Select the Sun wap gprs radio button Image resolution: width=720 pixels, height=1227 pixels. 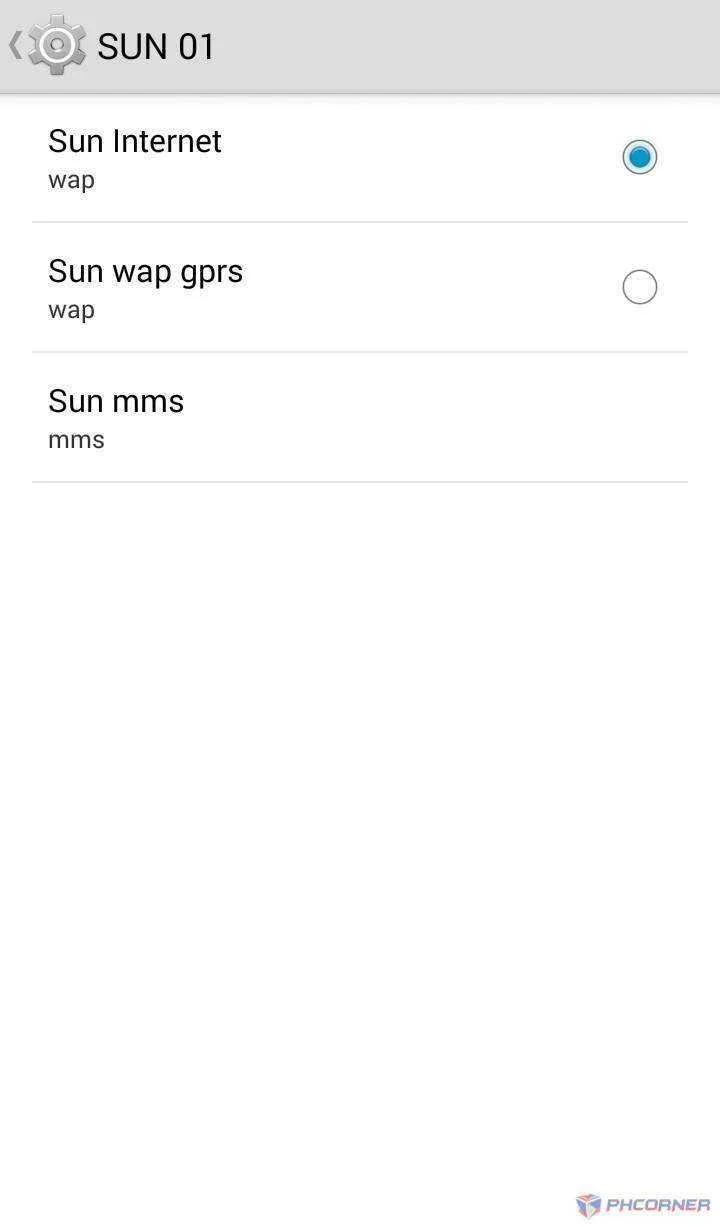(x=639, y=287)
